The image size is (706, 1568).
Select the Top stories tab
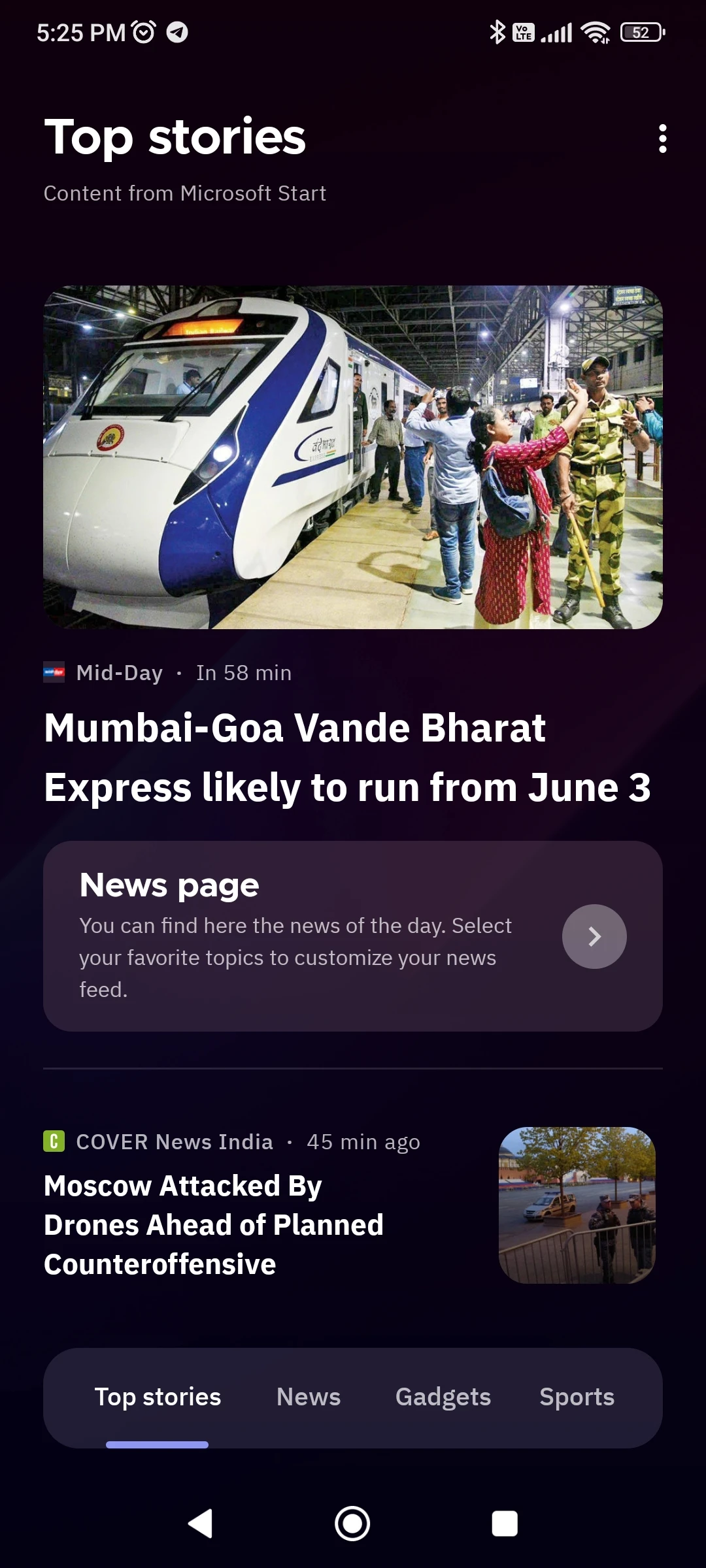158,1397
